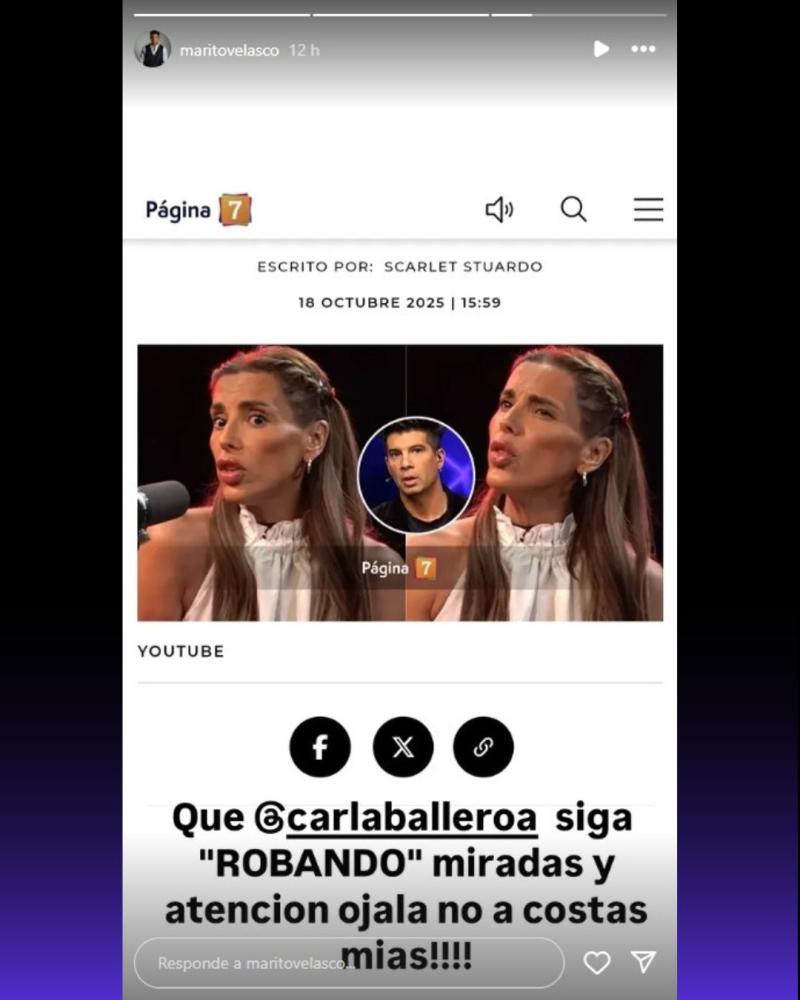
Task: Like the story with the heart
Action: [x=597, y=963]
